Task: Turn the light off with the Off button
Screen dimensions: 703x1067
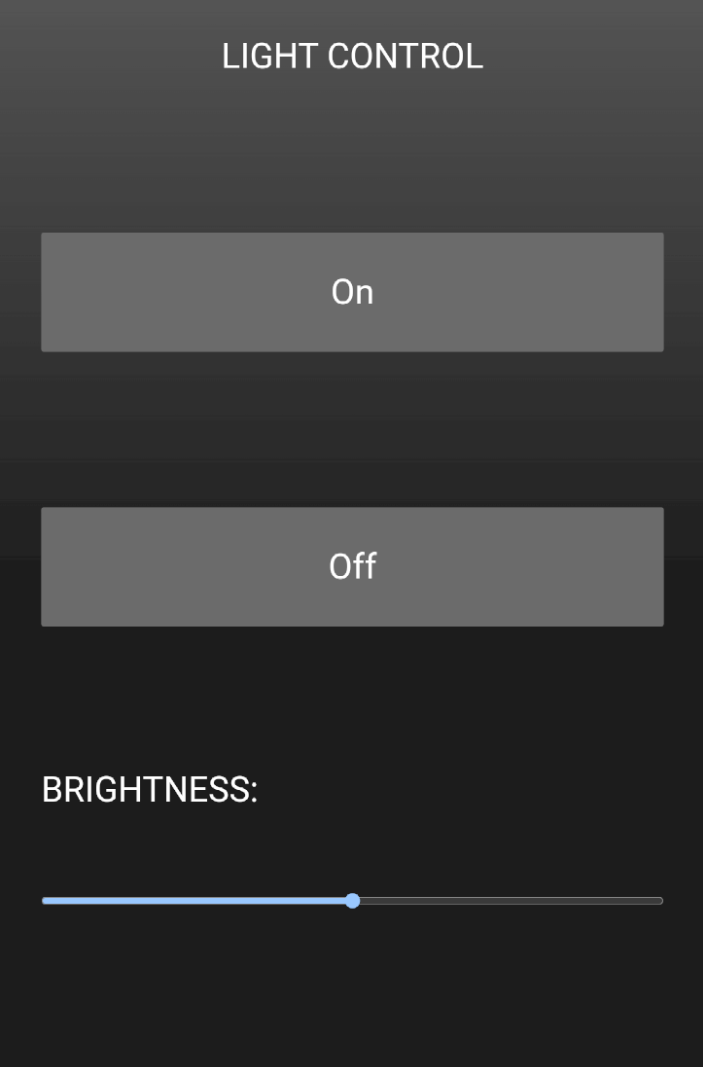Action: [352, 567]
